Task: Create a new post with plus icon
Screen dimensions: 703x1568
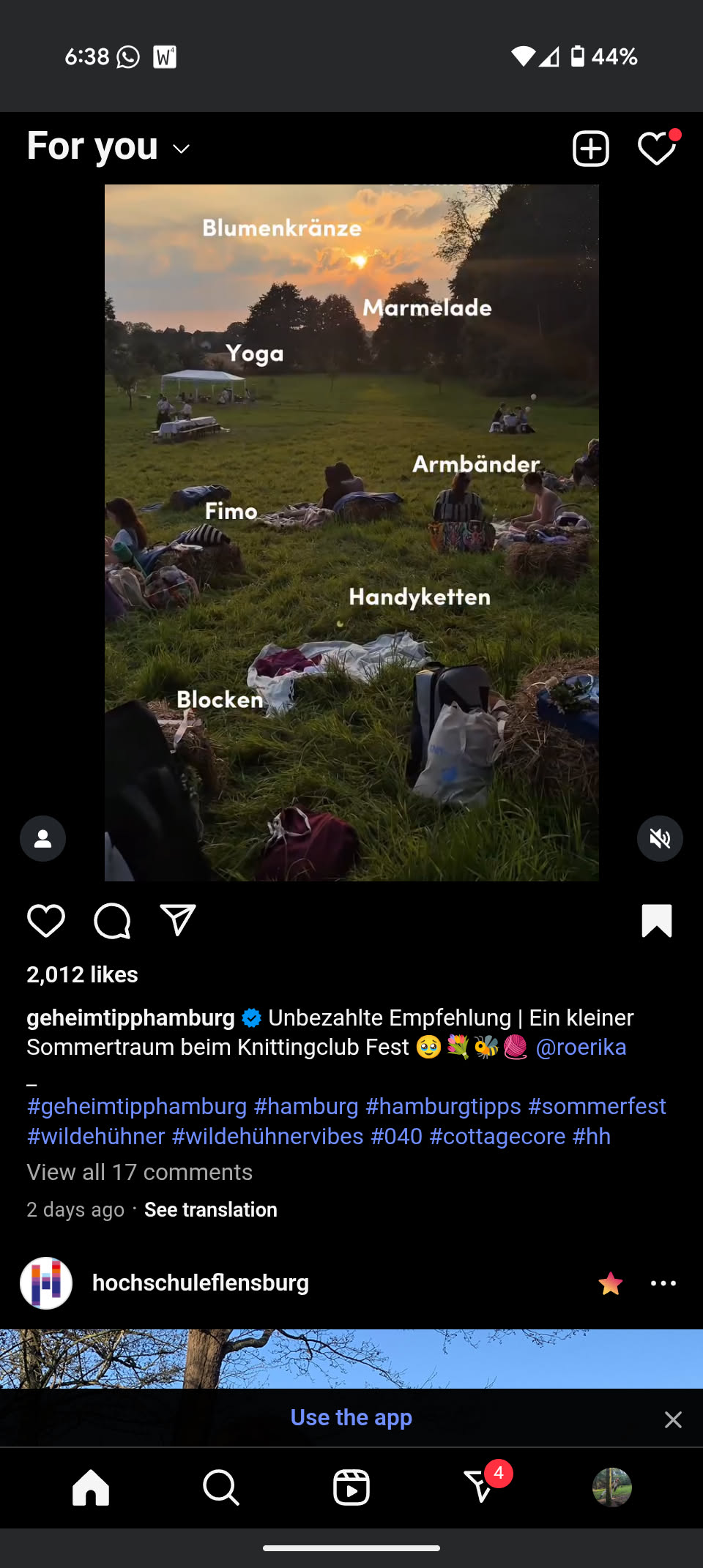Action: click(x=590, y=149)
